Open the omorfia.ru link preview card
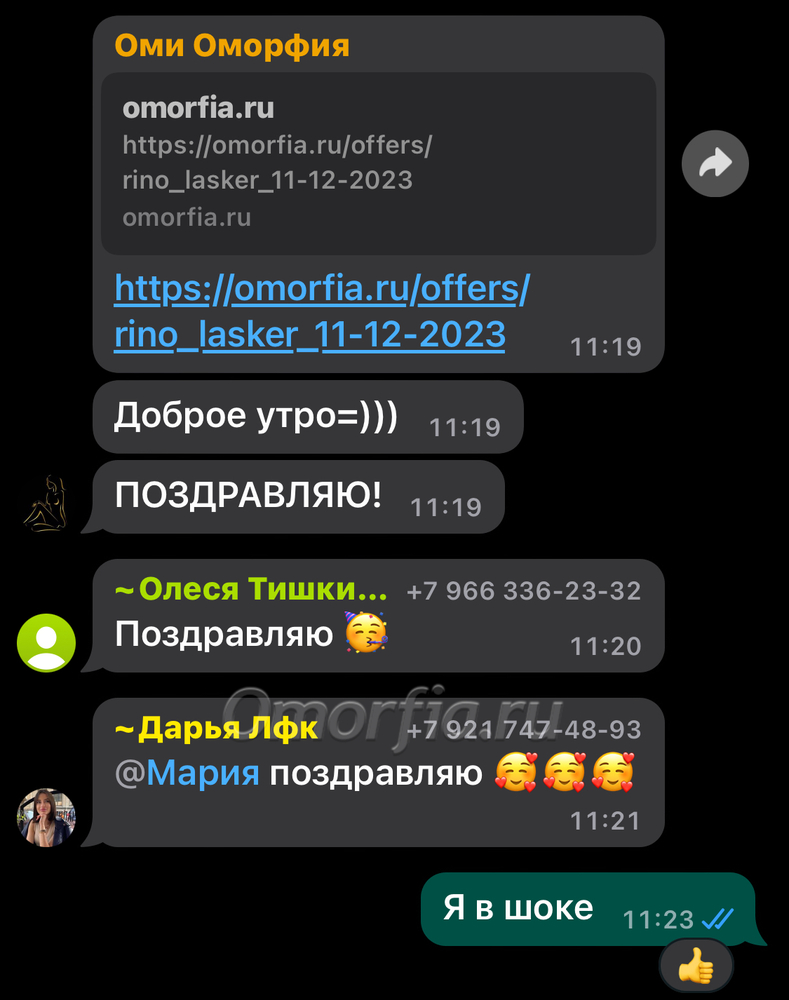Image resolution: width=789 pixels, height=1000 pixels. point(378,163)
